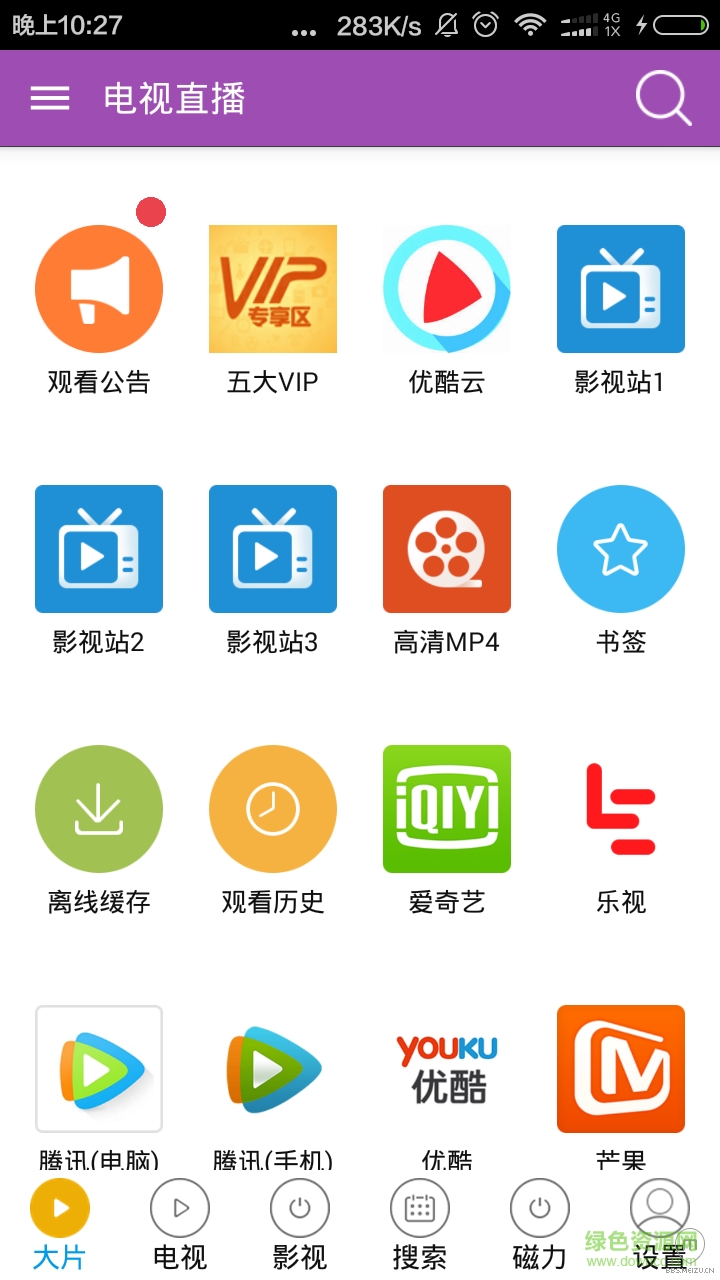Open the iQIYI 爱奇艺 video source

(x=446, y=808)
